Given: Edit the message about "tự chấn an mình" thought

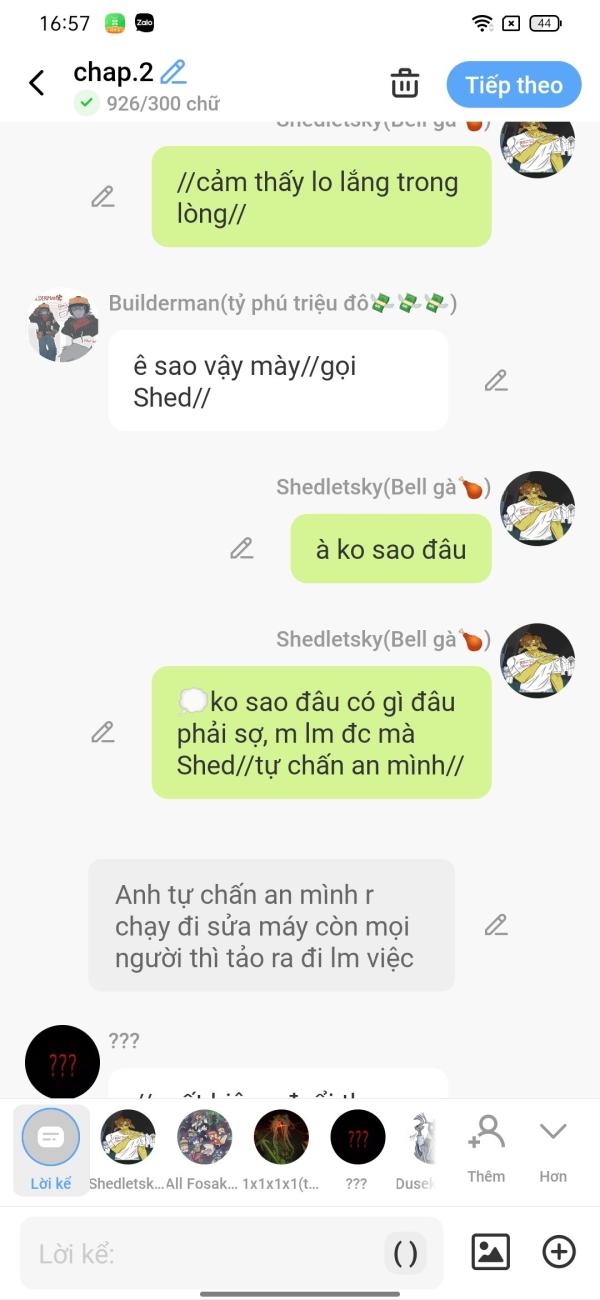Looking at the screenshot, I should point(102,733).
